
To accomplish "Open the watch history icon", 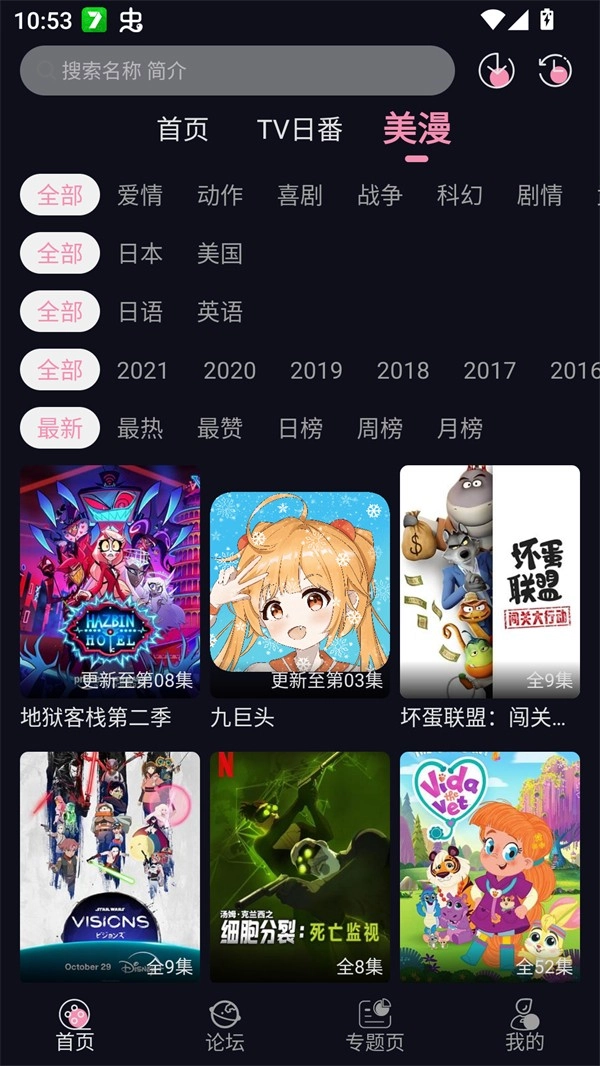I will 555,70.
